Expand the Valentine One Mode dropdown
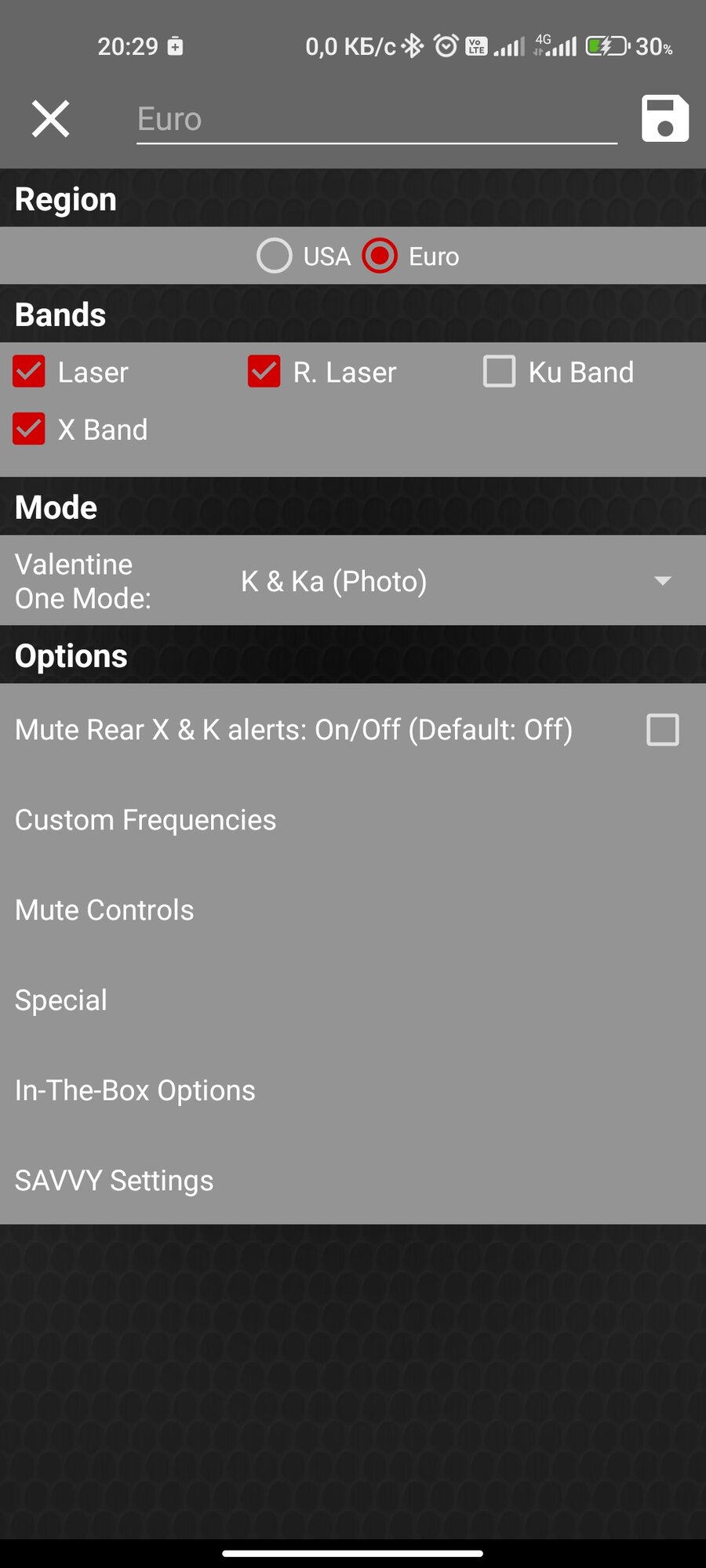The width and height of the screenshot is (706, 1568). pos(455,581)
